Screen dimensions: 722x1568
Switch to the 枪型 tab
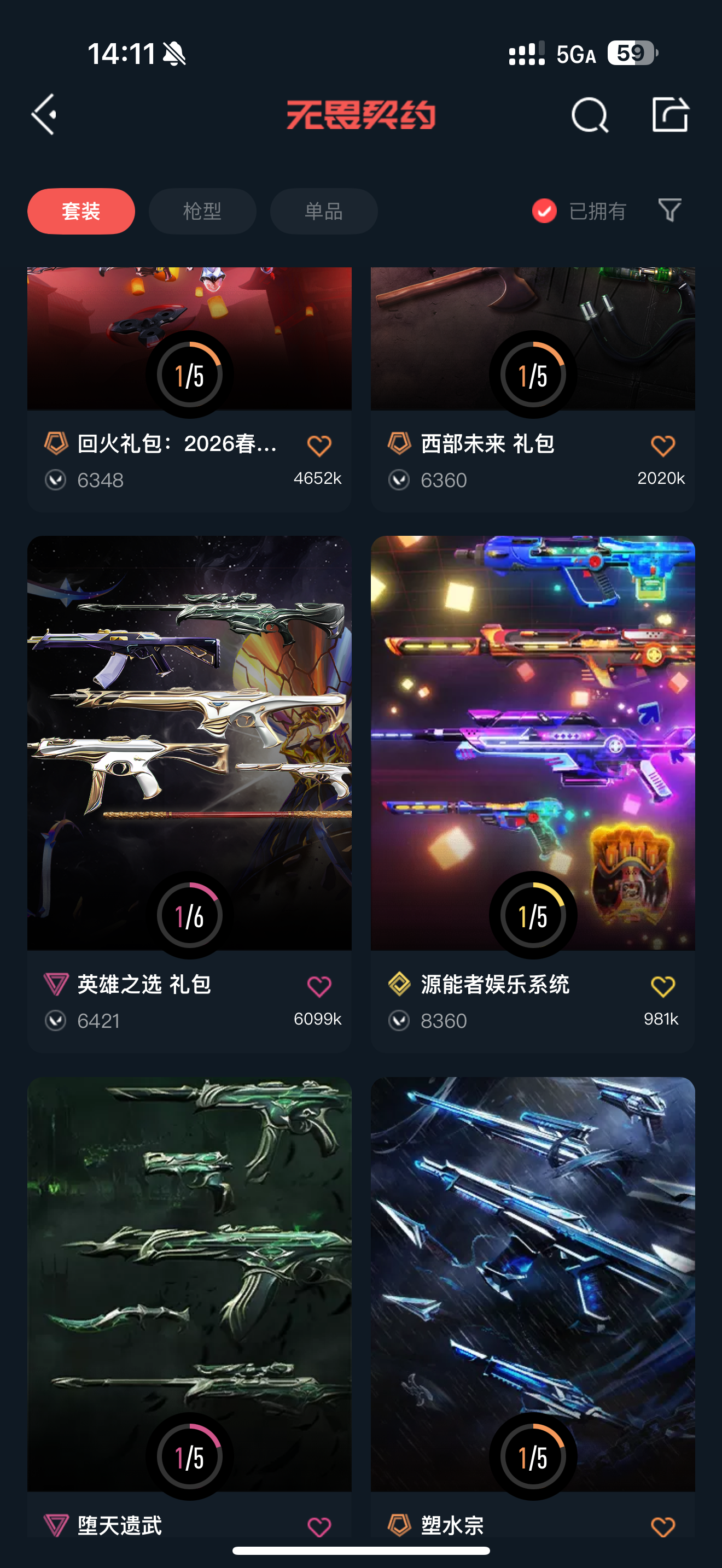point(202,211)
